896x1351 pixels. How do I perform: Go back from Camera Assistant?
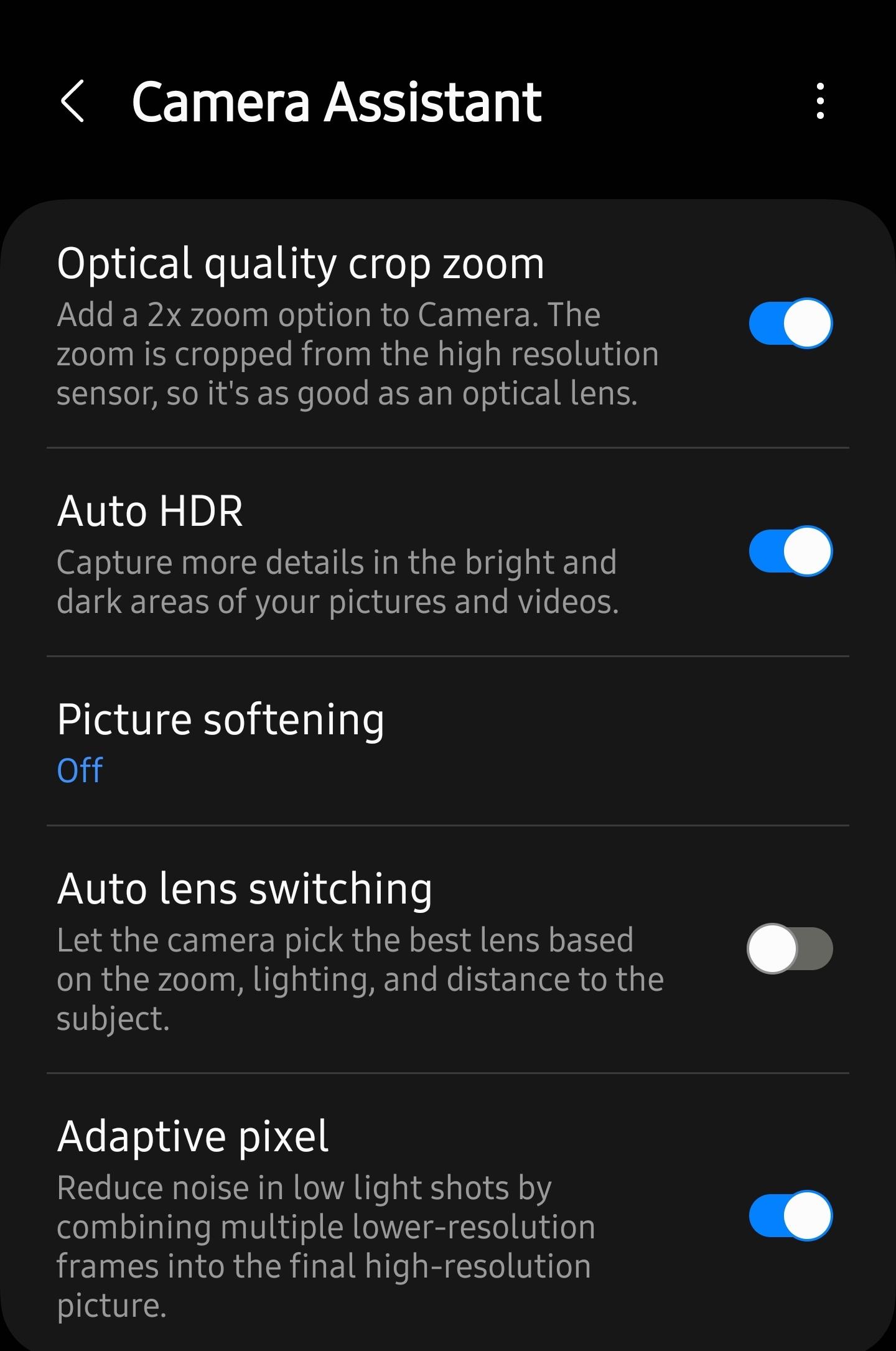(73, 101)
